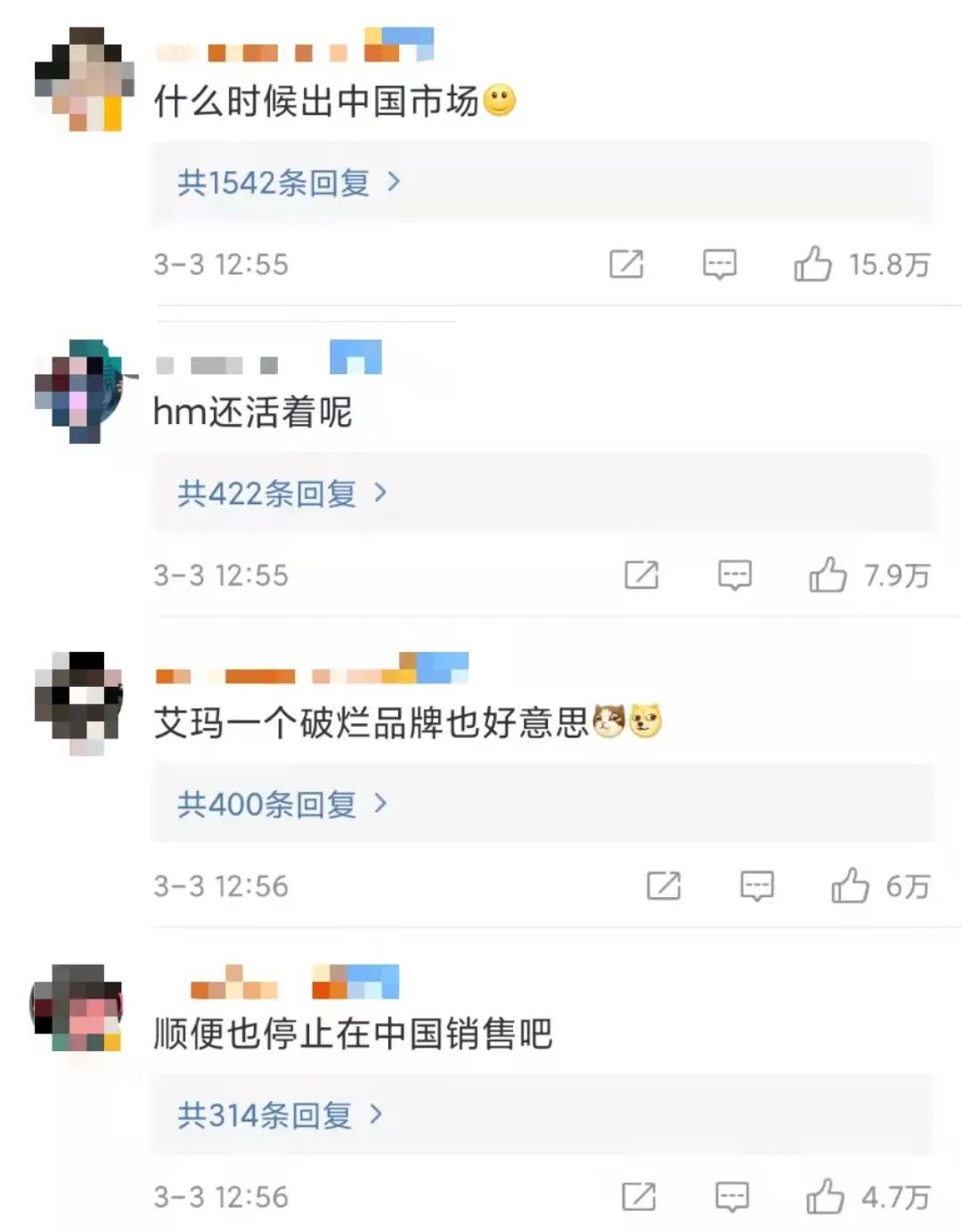
Task: Repost the comment 什么时候出中国市场
Action: coord(626,265)
